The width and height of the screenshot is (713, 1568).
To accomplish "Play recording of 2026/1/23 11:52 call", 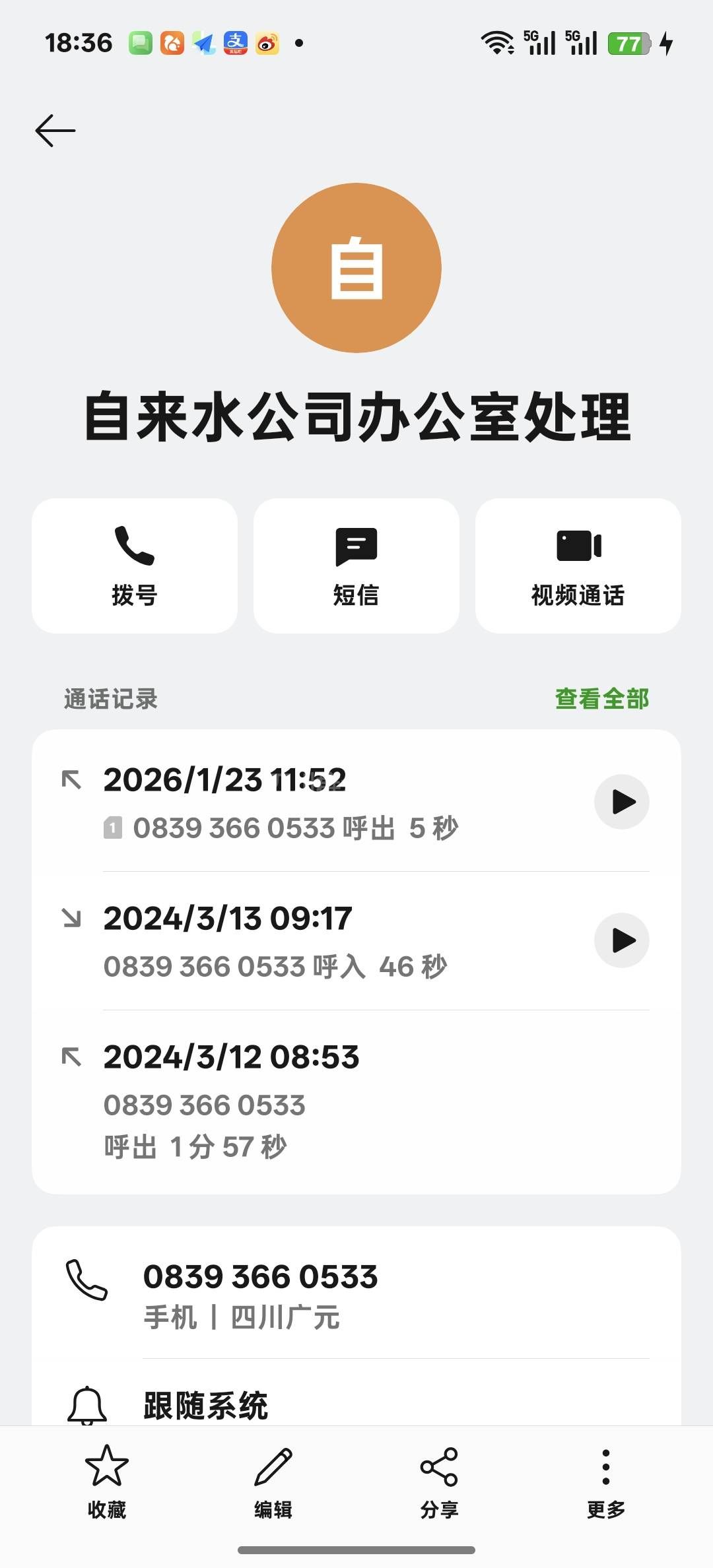I will click(x=622, y=802).
